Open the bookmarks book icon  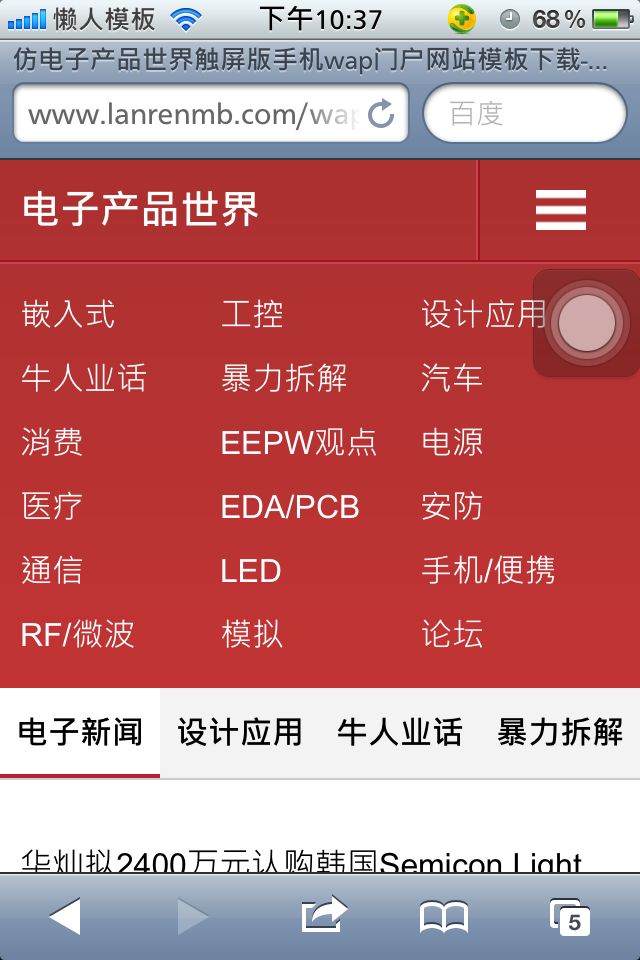click(444, 916)
